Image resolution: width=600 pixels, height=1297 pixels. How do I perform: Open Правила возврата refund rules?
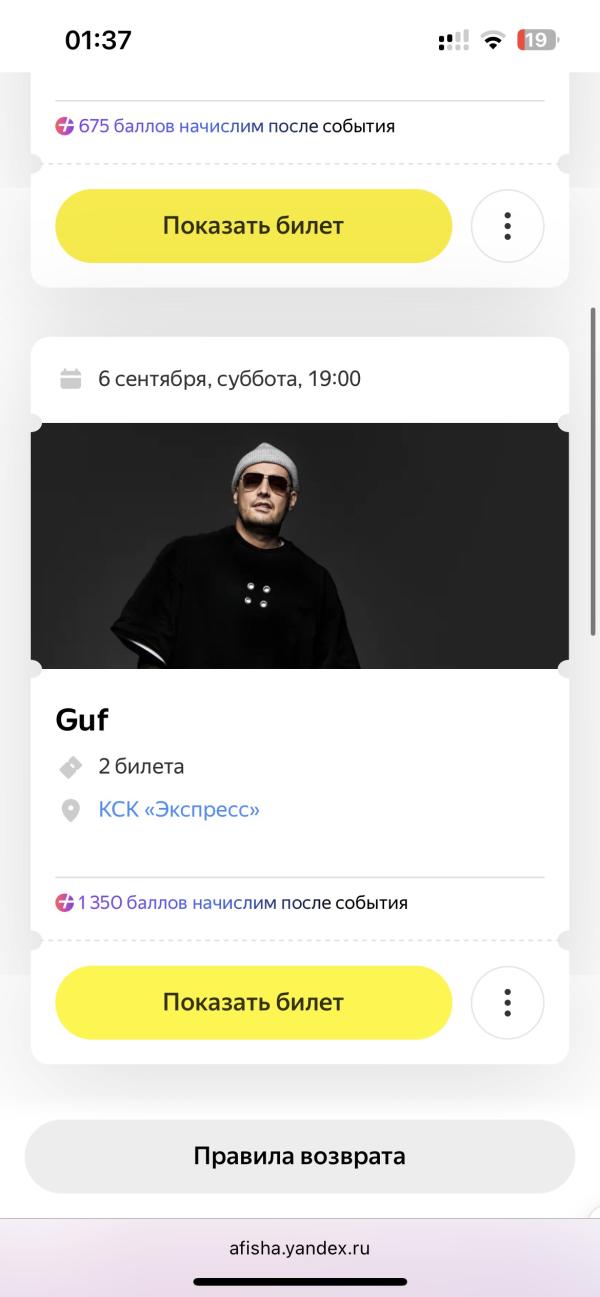[x=299, y=1157]
